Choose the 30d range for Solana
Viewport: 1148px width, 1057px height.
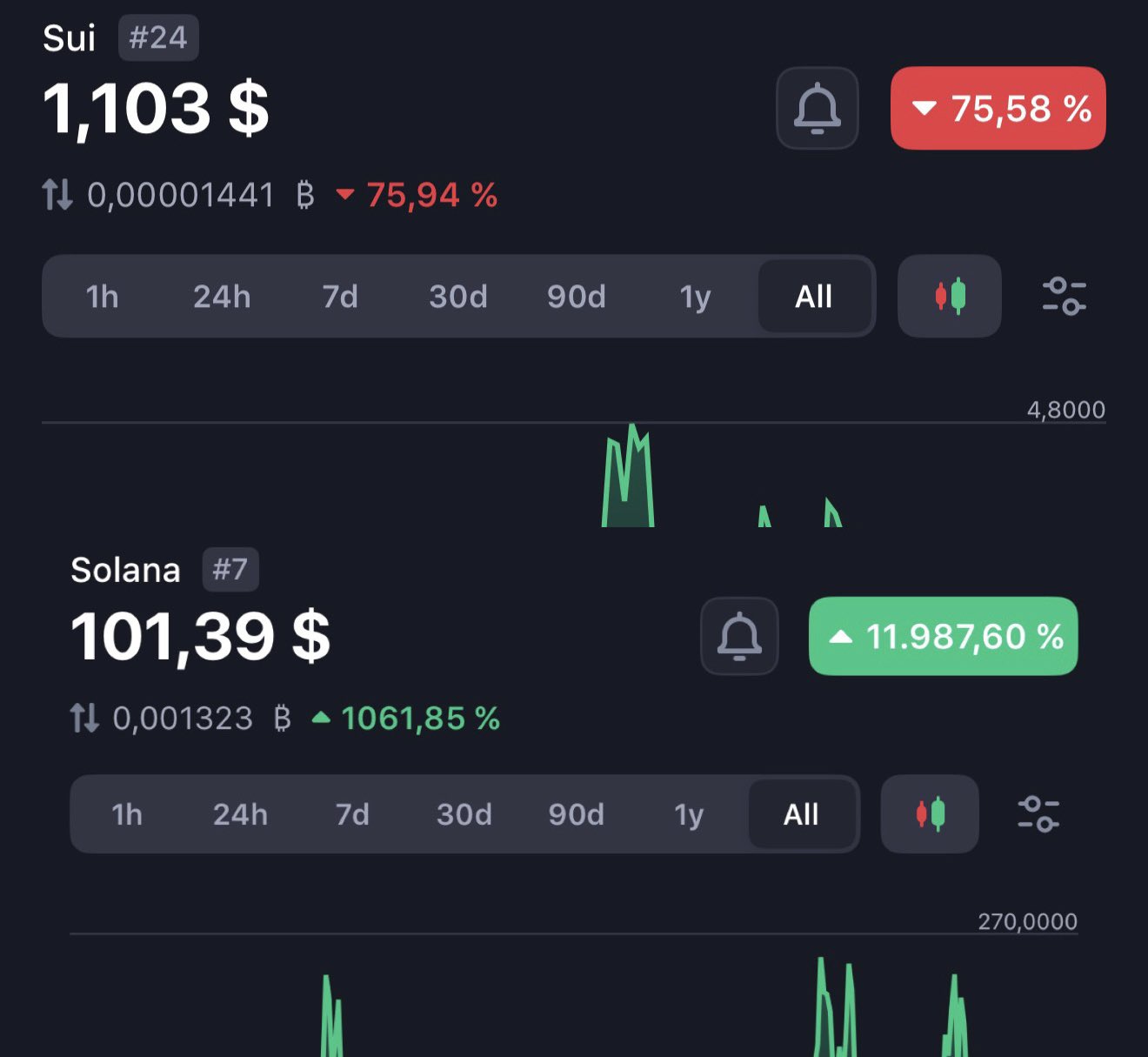(464, 814)
